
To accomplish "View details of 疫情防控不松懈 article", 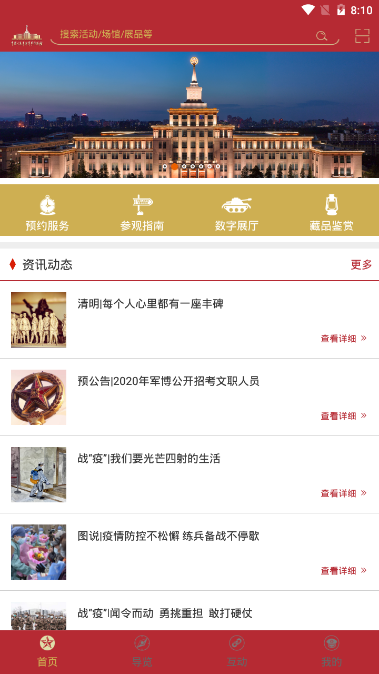I will [344, 570].
